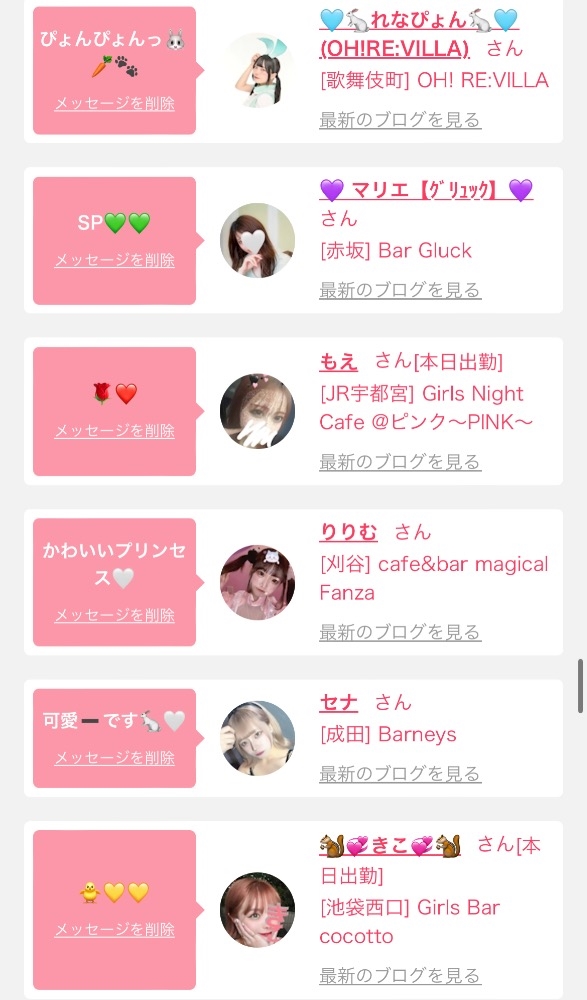View latest blog of れなぴょん
Screen dimensions: 587x1000
click(x=400, y=119)
